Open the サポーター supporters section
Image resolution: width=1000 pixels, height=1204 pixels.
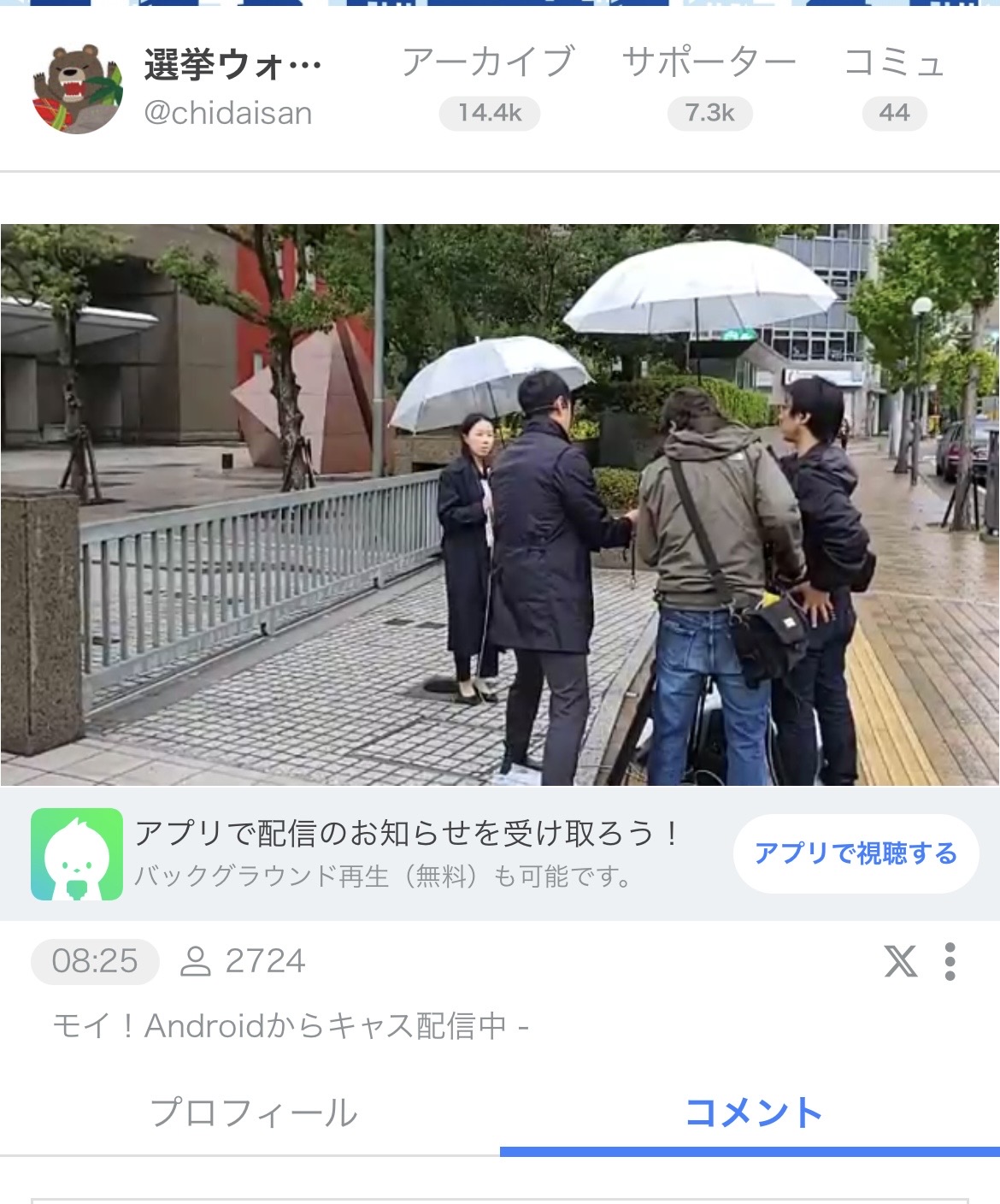pyautogui.click(x=709, y=85)
